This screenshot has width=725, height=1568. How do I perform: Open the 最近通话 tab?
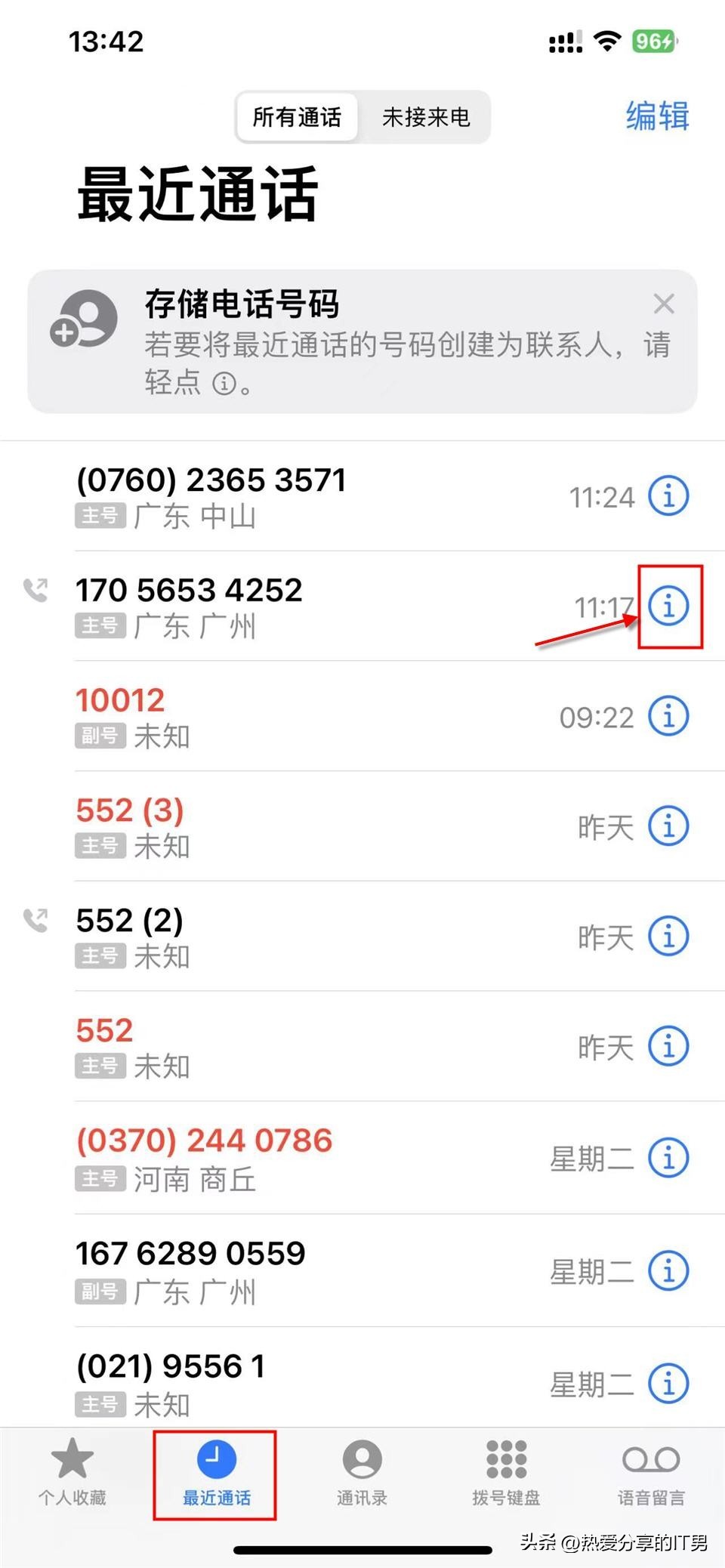pos(216,1473)
